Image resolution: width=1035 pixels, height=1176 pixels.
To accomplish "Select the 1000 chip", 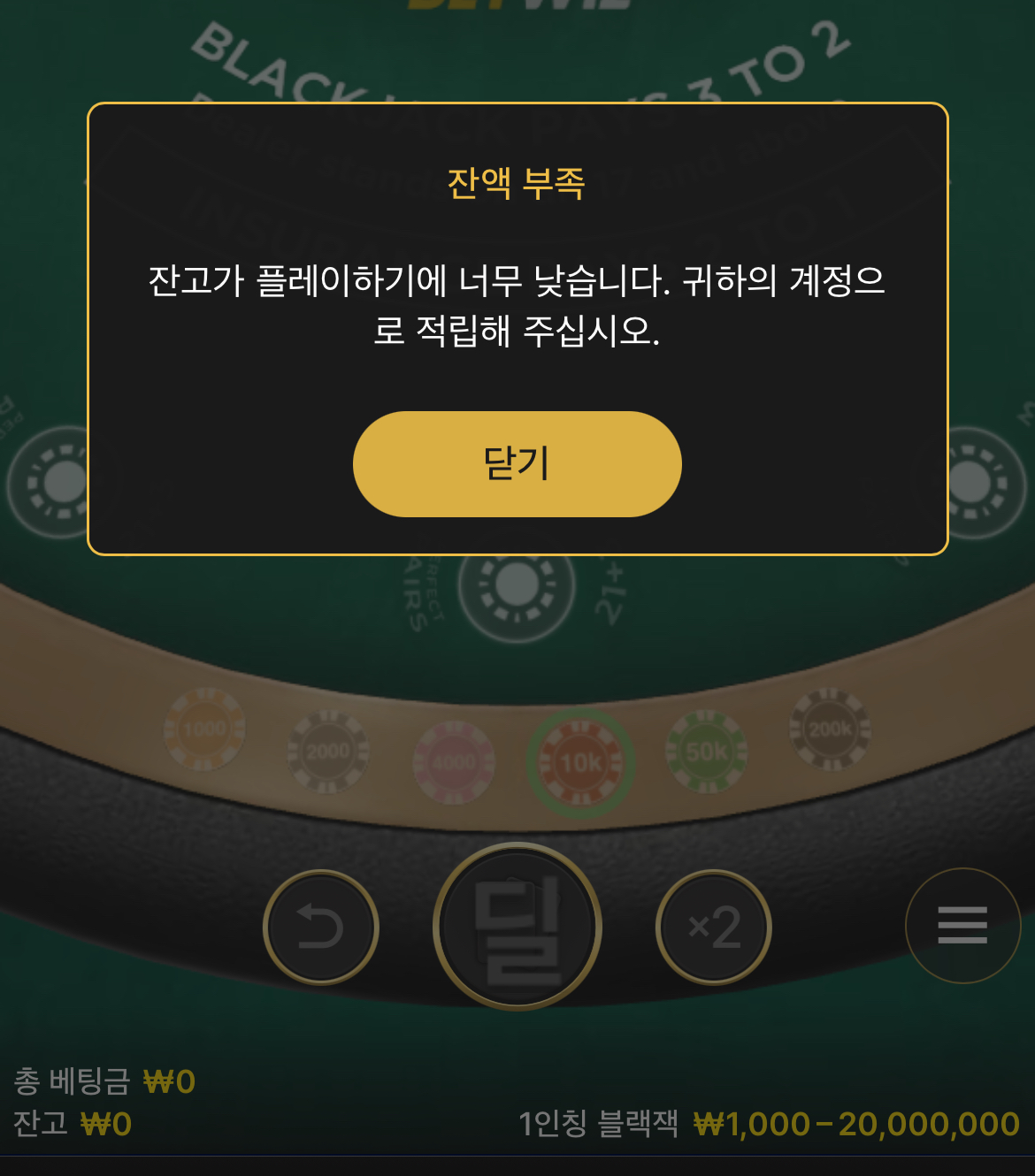I will pos(204,729).
